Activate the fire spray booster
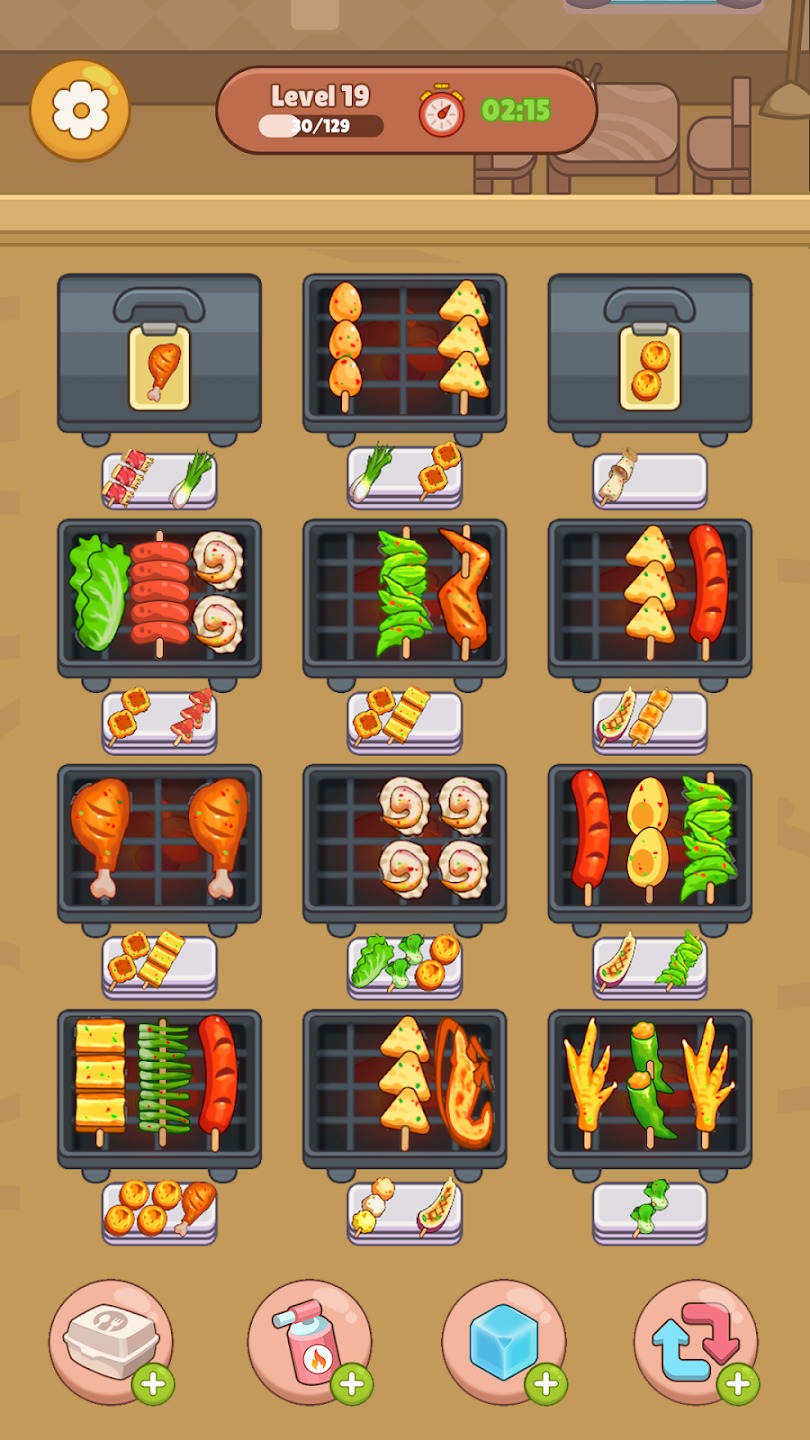This screenshot has width=810, height=1440. coord(309,1341)
